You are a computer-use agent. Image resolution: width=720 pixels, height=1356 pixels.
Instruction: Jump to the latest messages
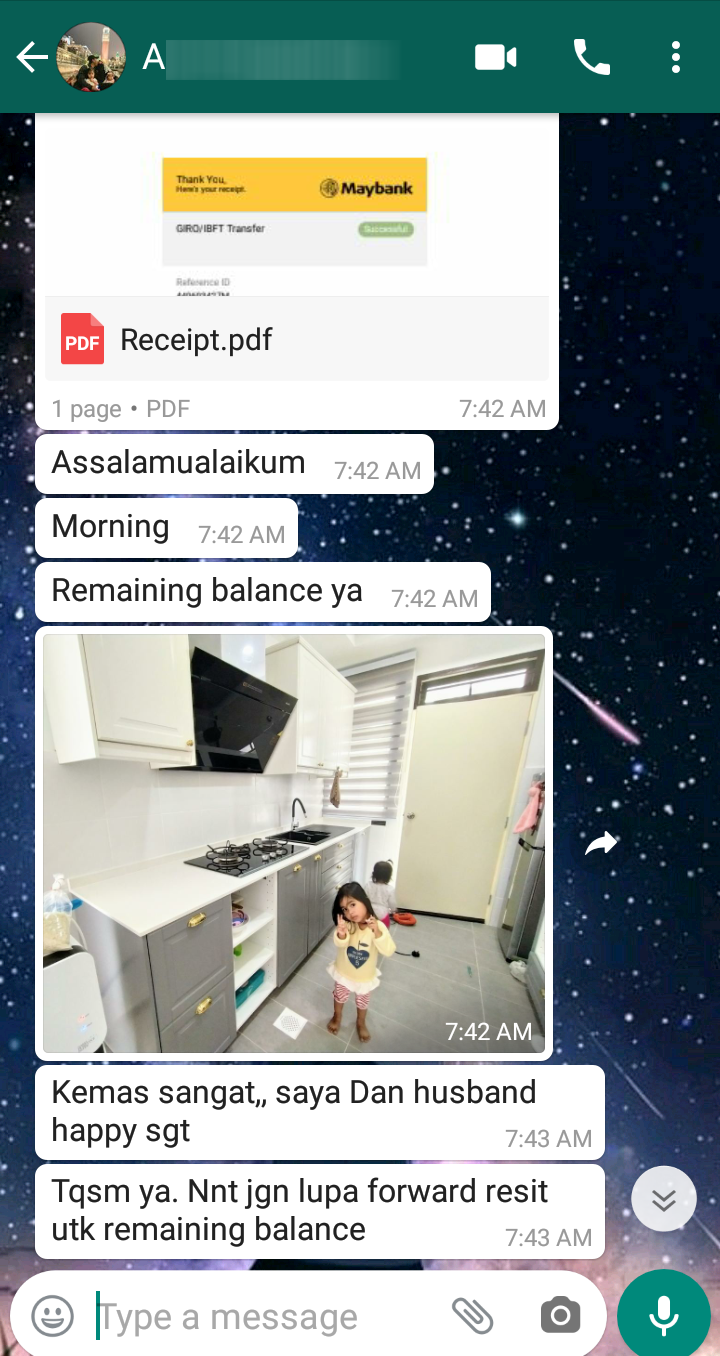coord(664,1198)
